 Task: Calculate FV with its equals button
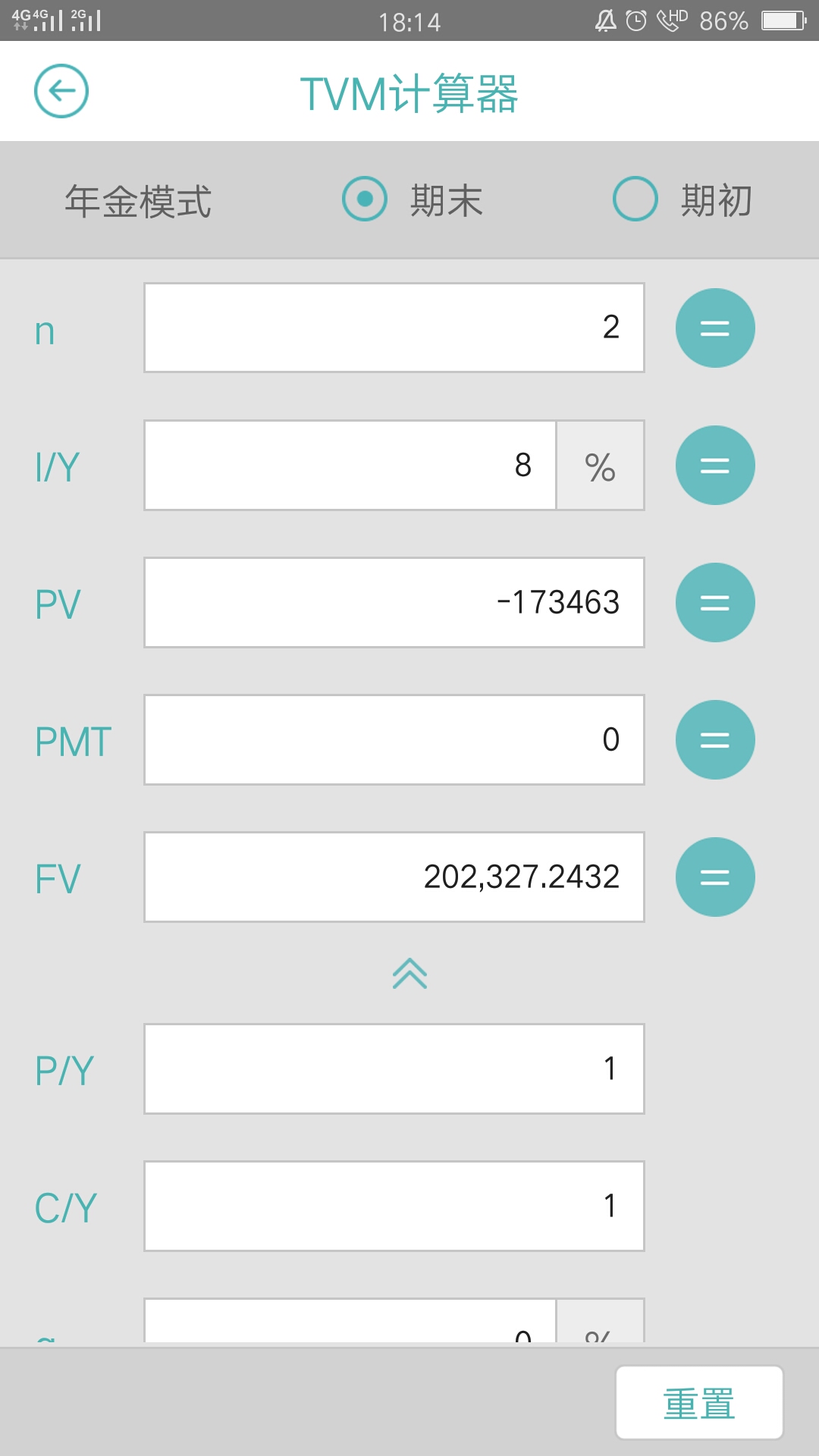(715, 877)
